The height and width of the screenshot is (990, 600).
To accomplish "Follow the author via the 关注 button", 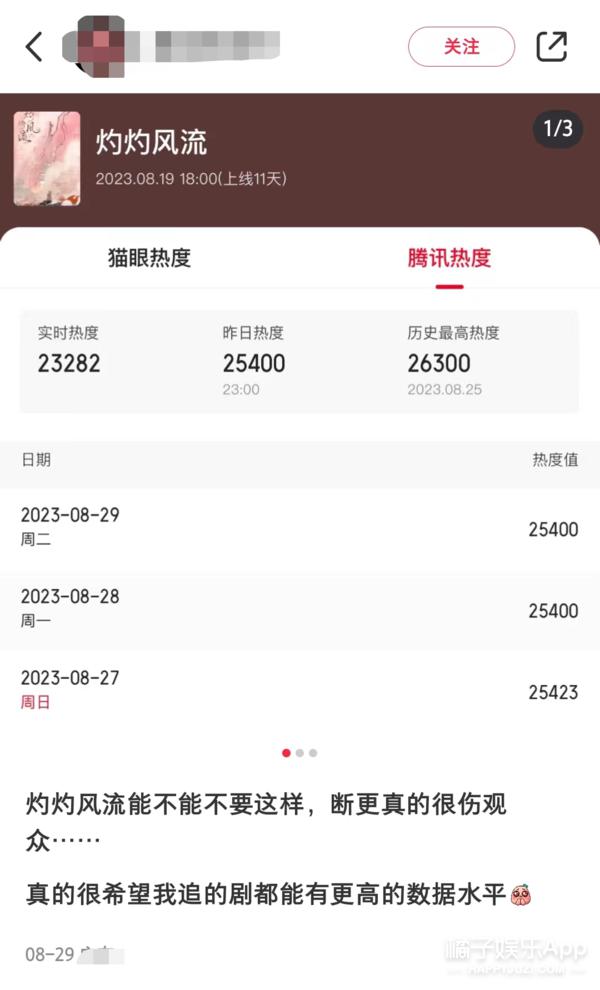I will tap(461, 47).
